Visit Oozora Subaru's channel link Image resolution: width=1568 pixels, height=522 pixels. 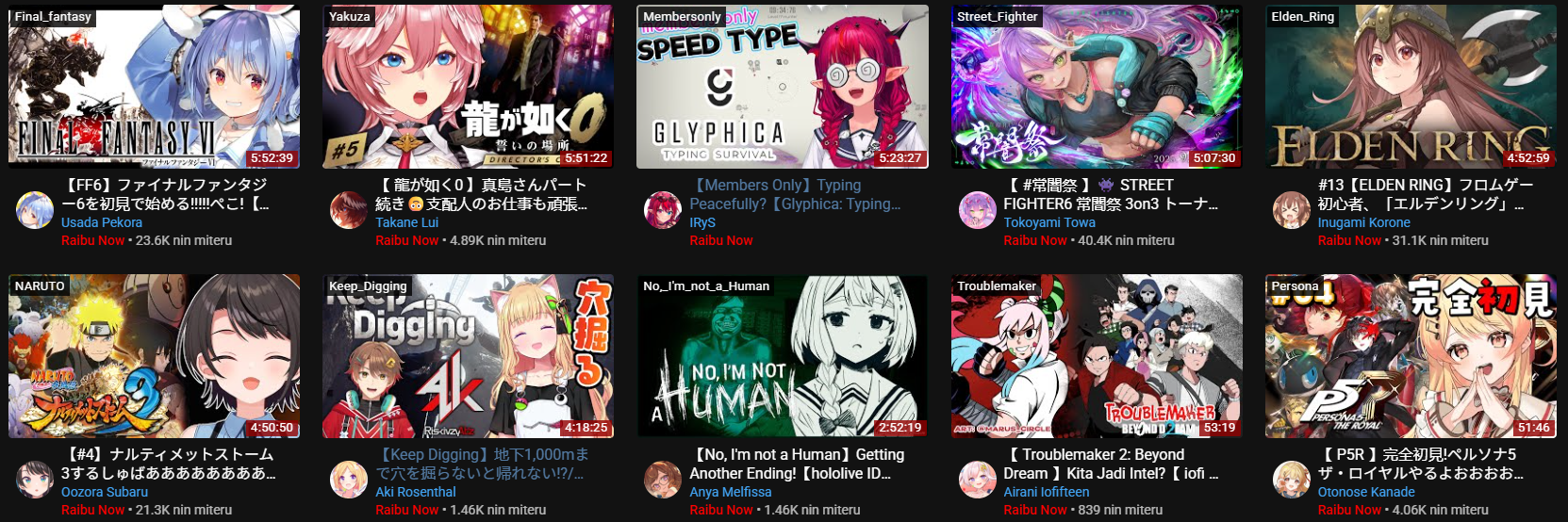coord(104,492)
